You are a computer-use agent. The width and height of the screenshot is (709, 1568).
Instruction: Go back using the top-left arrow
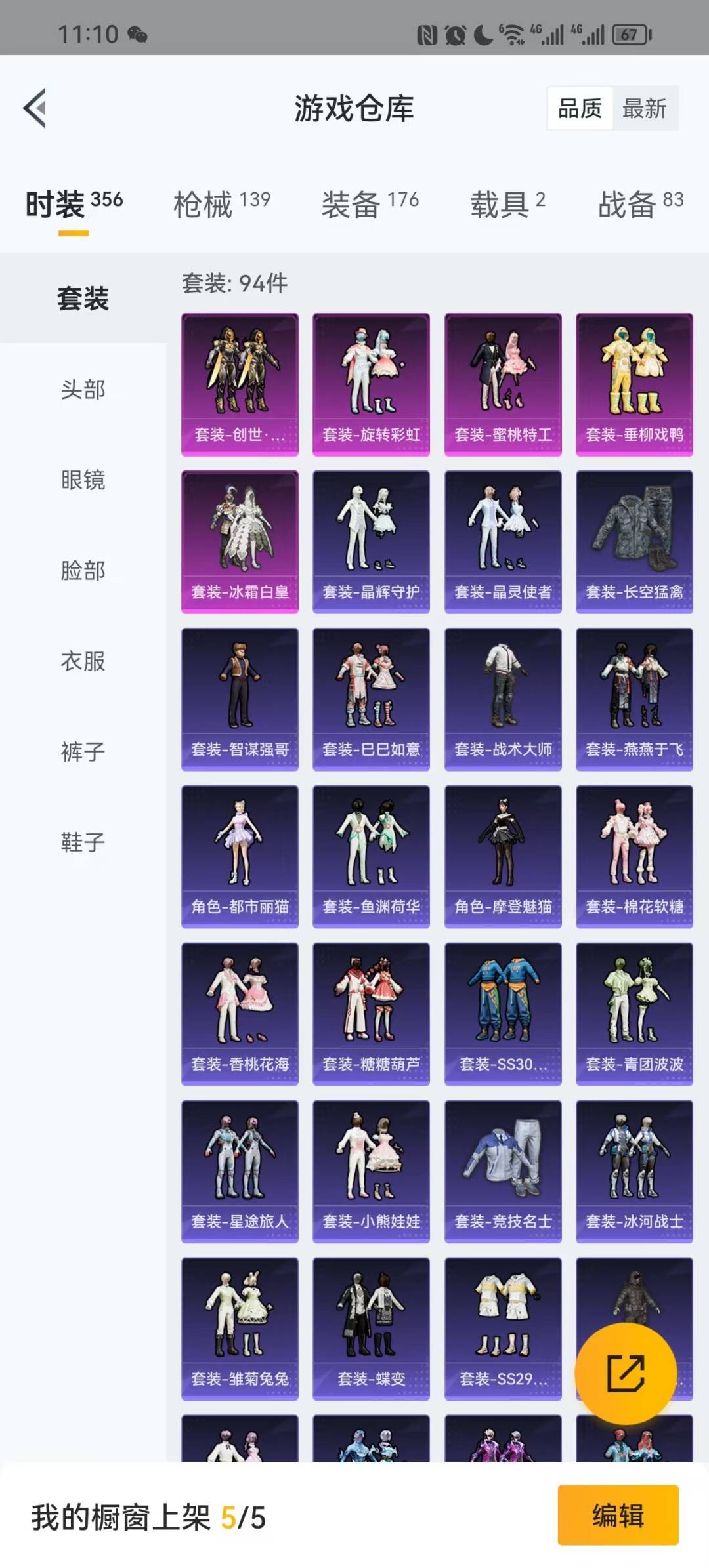(x=35, y=108)
